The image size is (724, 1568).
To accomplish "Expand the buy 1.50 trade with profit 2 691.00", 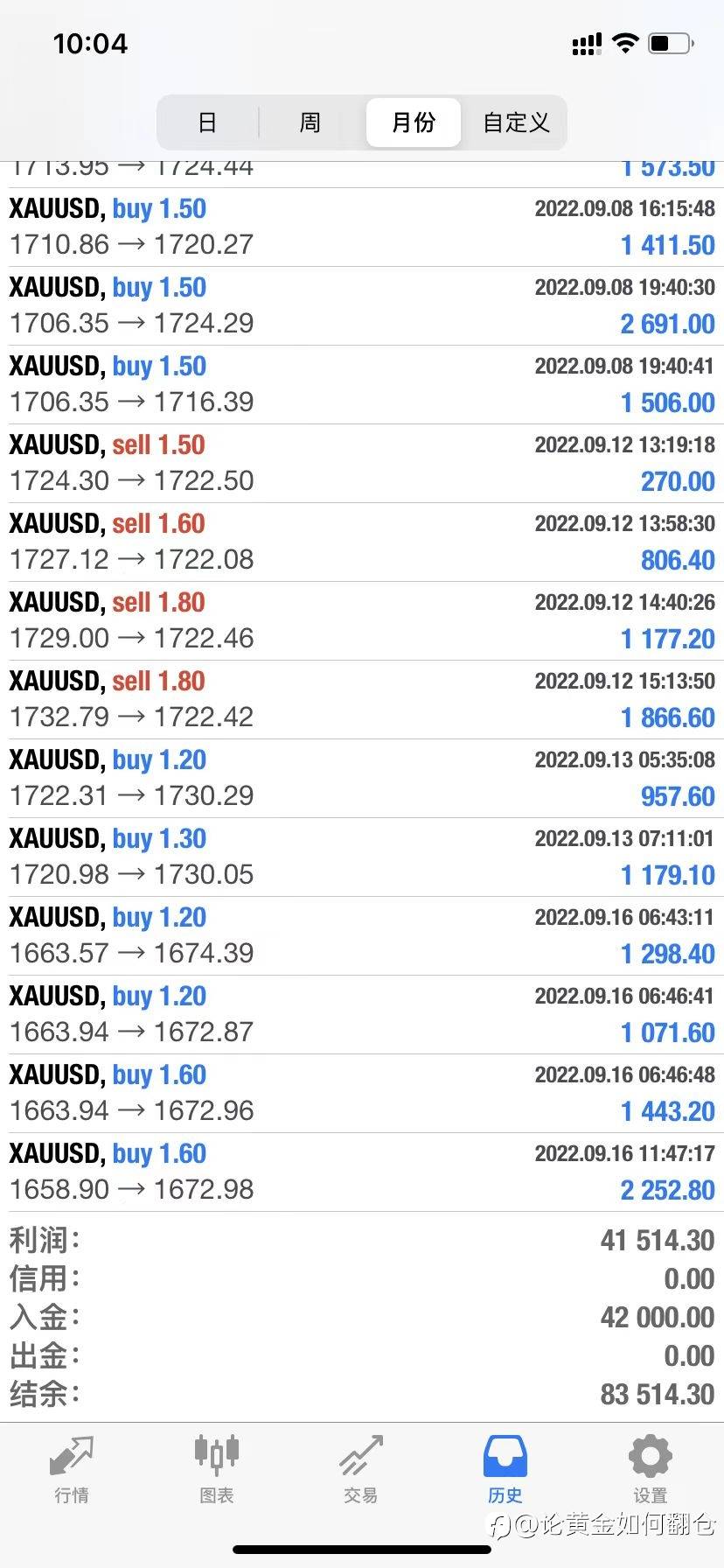I will coord(362,306).
